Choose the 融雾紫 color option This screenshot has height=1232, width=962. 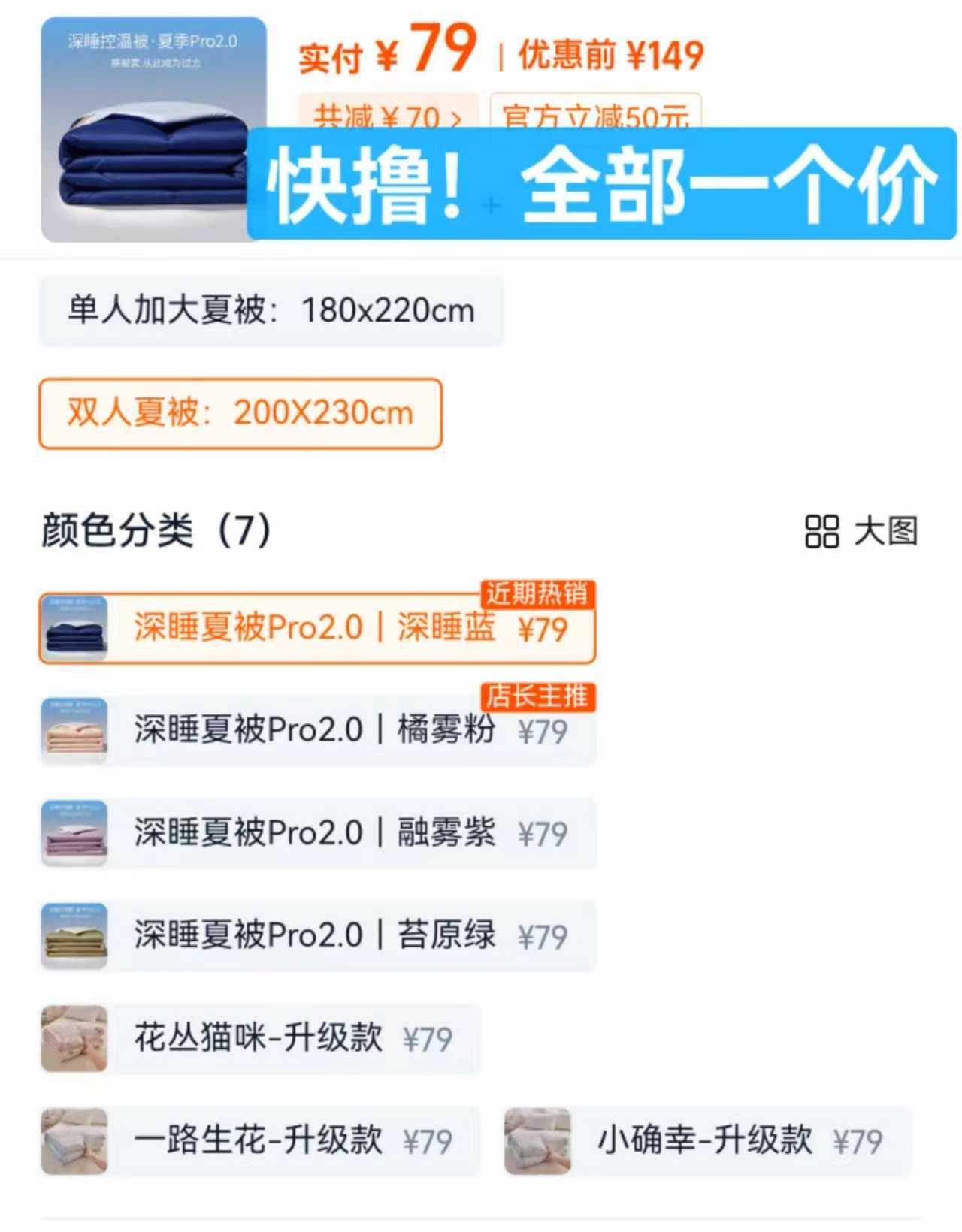click(x=316, y=833)
